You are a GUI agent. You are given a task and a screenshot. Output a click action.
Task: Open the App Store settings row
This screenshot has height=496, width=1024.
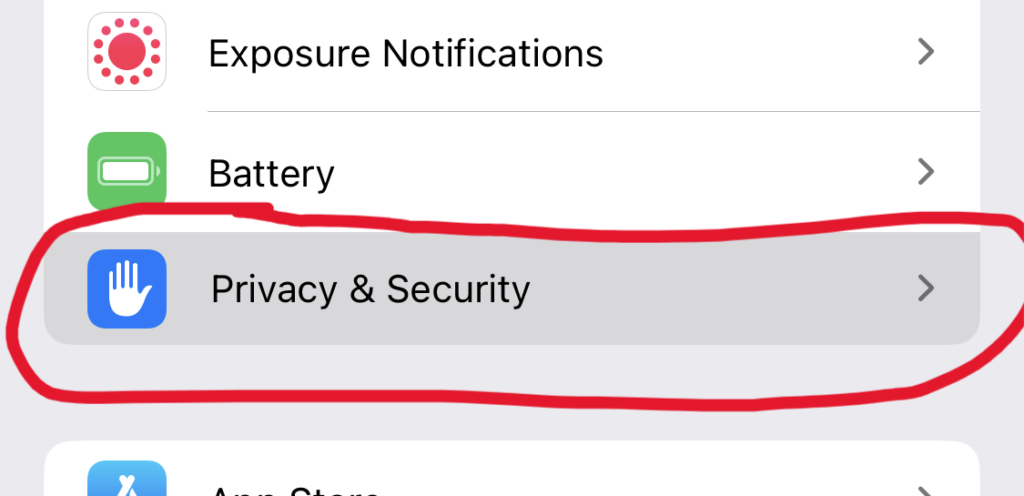pos(300,484)
